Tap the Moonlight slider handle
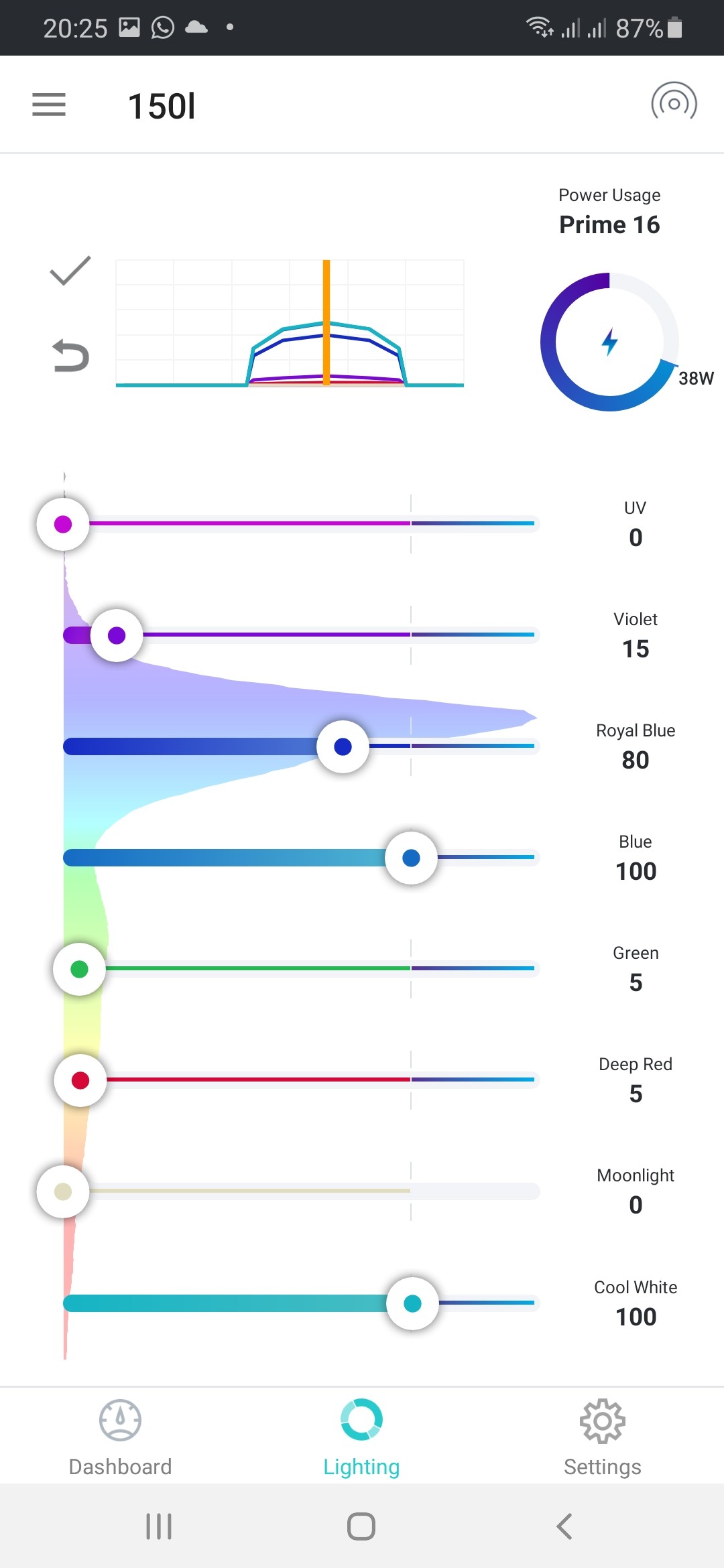 pyautogui.click(x=63, y=1191)
